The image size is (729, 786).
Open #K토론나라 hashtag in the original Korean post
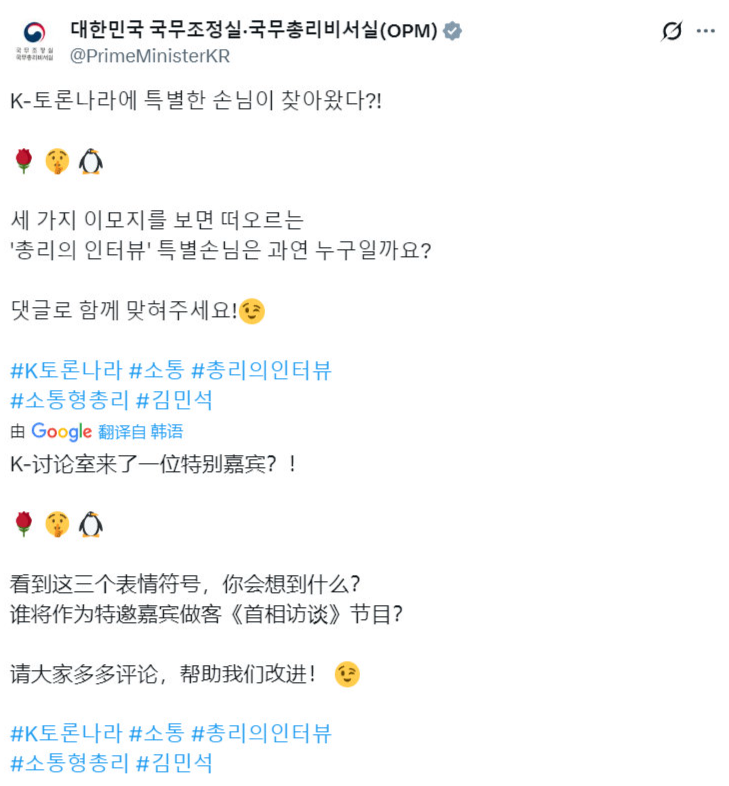click(x=66, y=370)
